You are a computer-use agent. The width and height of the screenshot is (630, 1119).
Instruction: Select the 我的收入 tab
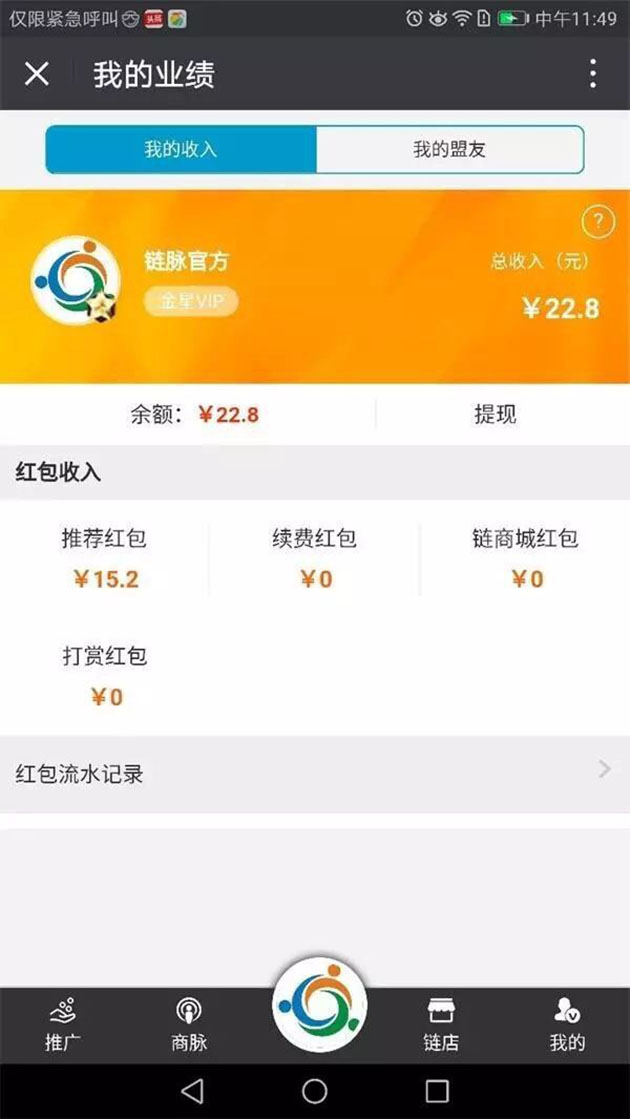[x=181, y=150]
